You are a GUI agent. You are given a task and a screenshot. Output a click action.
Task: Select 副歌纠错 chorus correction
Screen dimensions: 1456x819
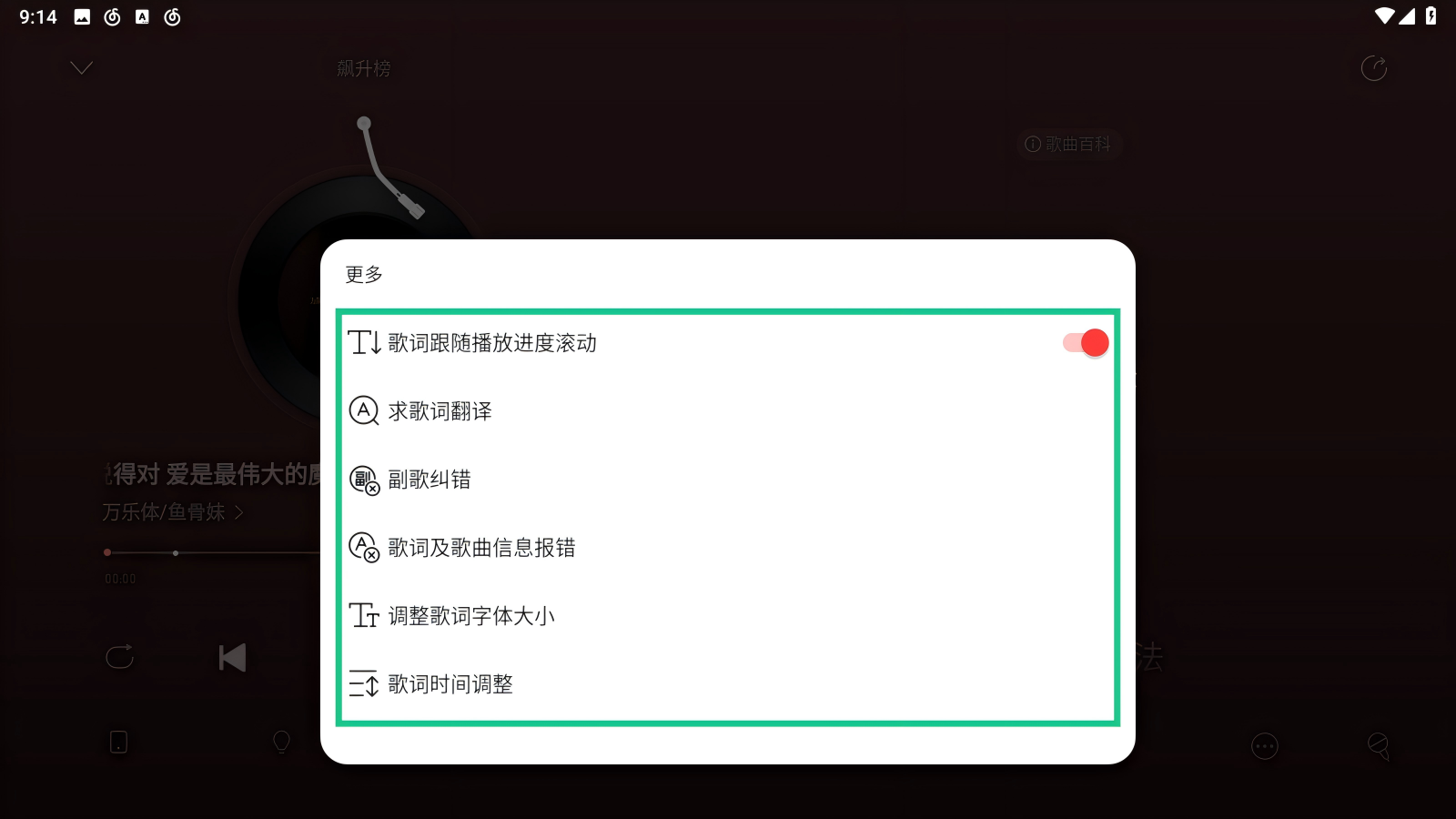430,480
